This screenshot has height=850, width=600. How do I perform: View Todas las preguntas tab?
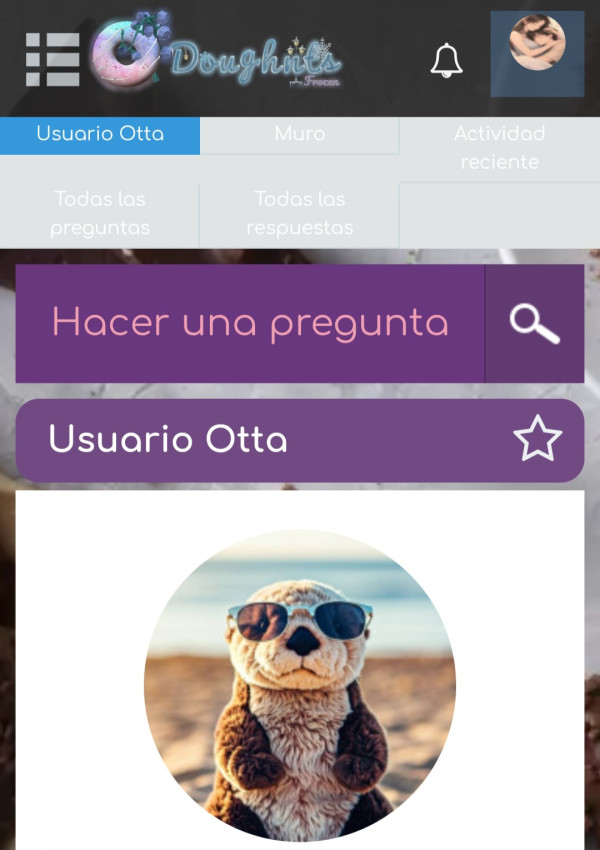100,213
